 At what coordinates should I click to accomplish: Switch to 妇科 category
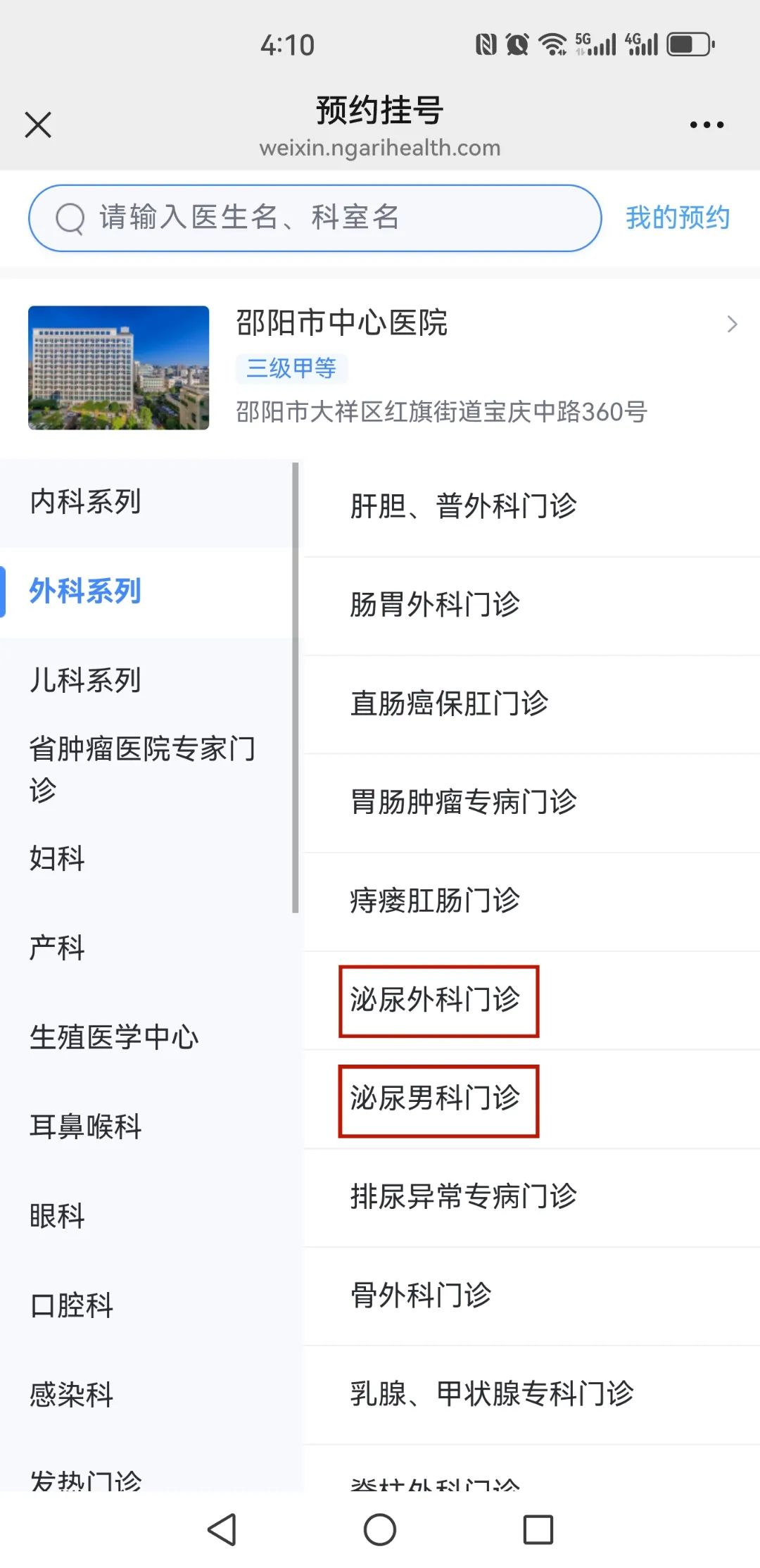148,858
